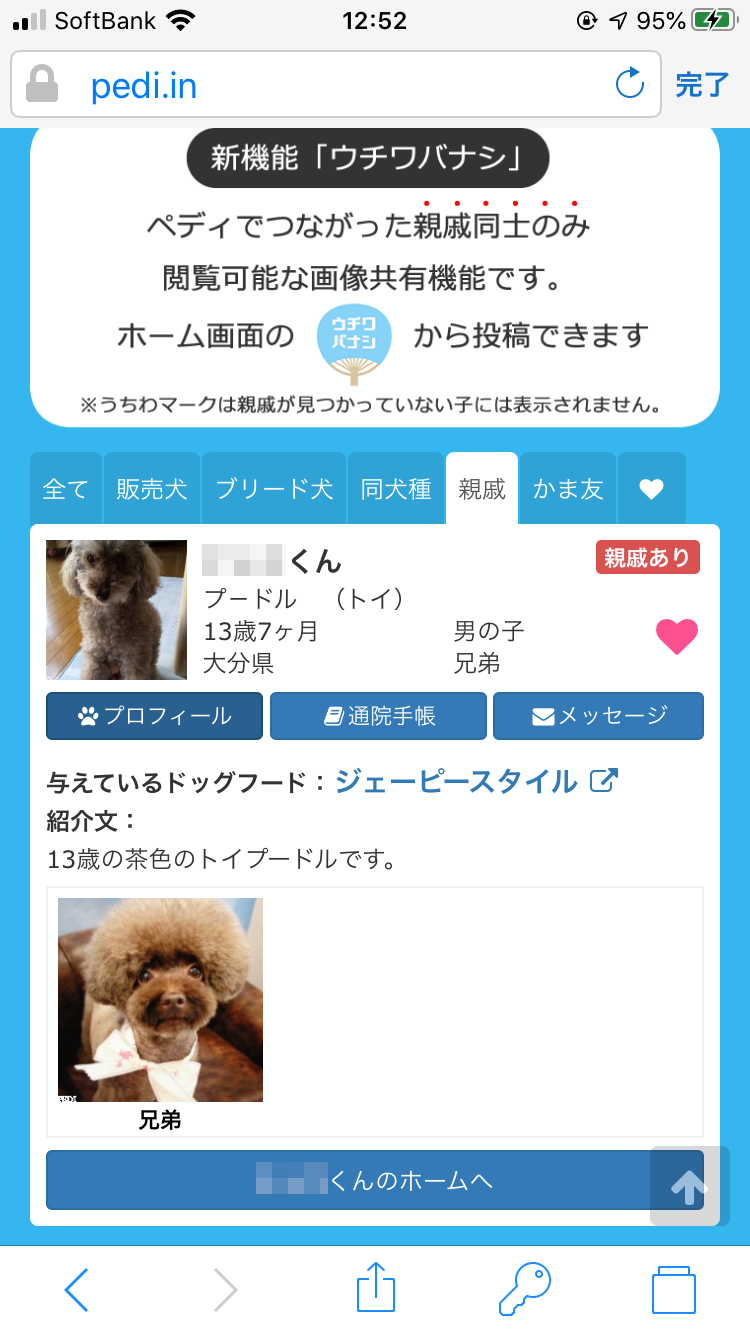Reload the pedi.in page
The width and height of the screenshot is (750, 1334).
tap(630, 84)
